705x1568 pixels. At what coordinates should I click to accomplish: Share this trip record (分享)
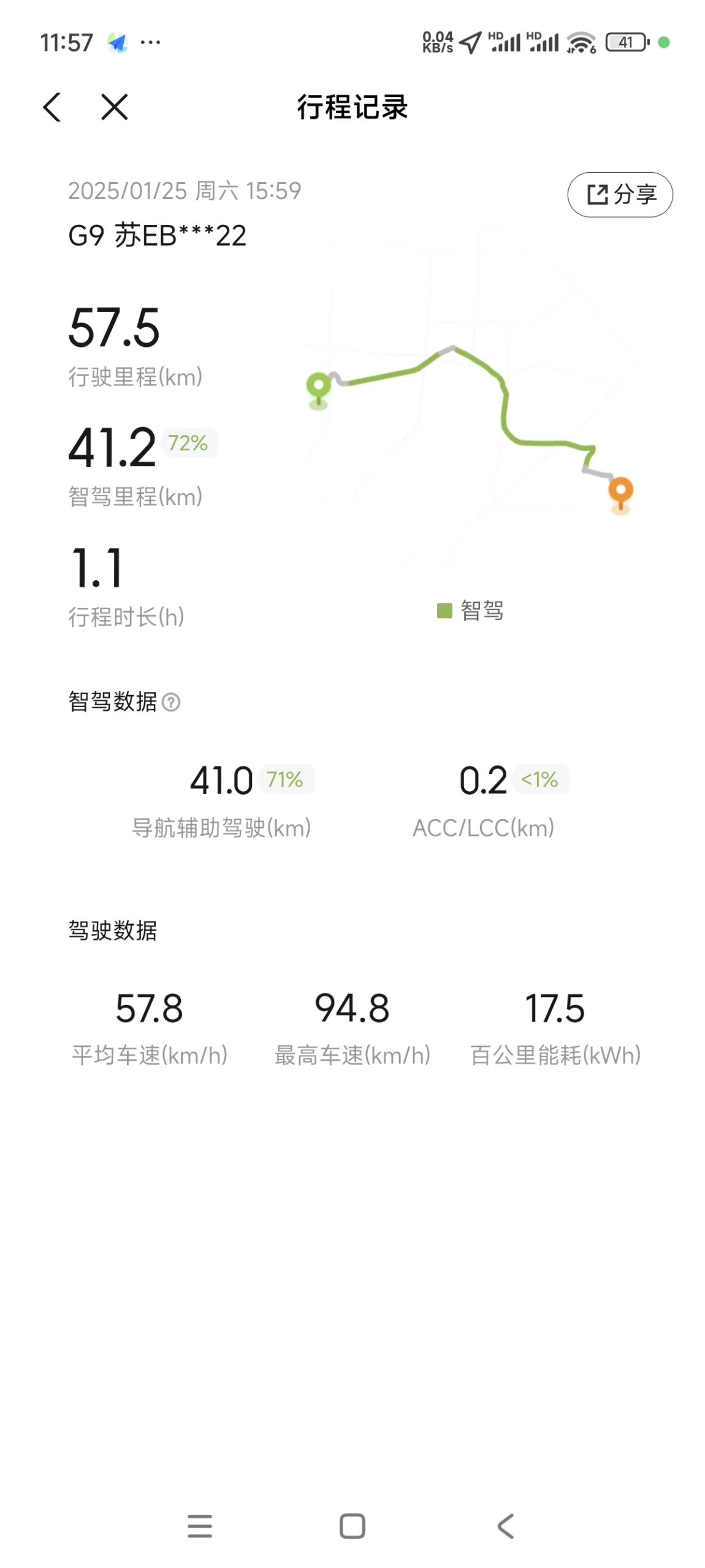[619, 194]
